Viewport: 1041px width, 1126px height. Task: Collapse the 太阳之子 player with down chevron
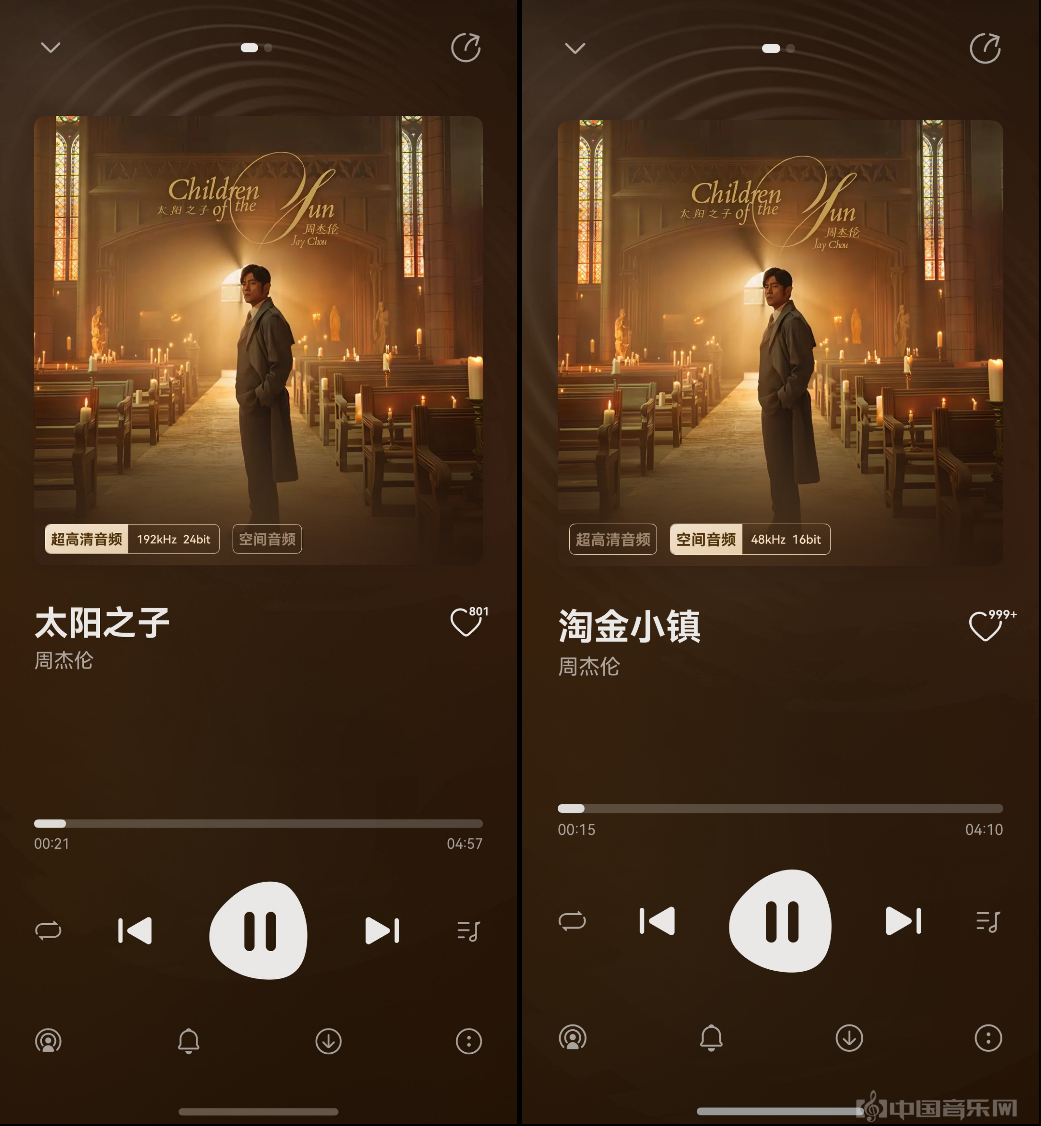tap(51, 48)
